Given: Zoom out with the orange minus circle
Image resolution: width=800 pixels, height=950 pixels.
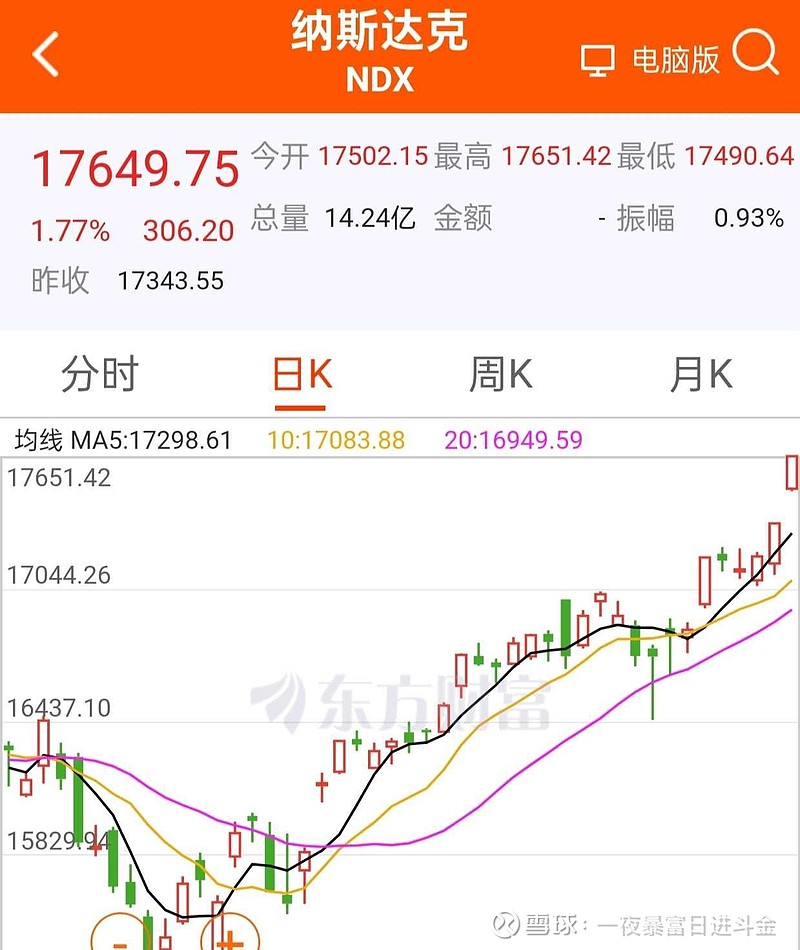Looking at the screenshot, I should tap(117, 938).
